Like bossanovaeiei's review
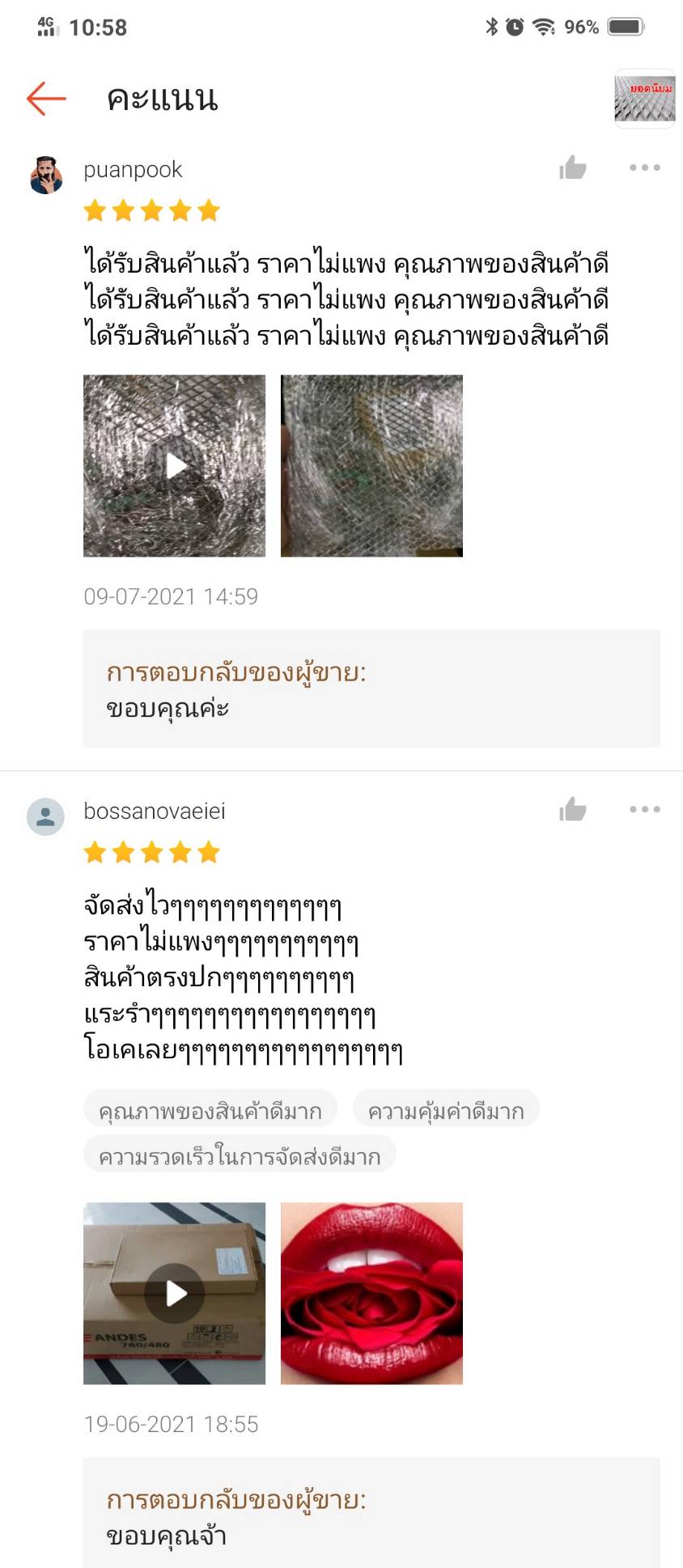The height and width of the screenshot is (1568, 683). point(572,809)
